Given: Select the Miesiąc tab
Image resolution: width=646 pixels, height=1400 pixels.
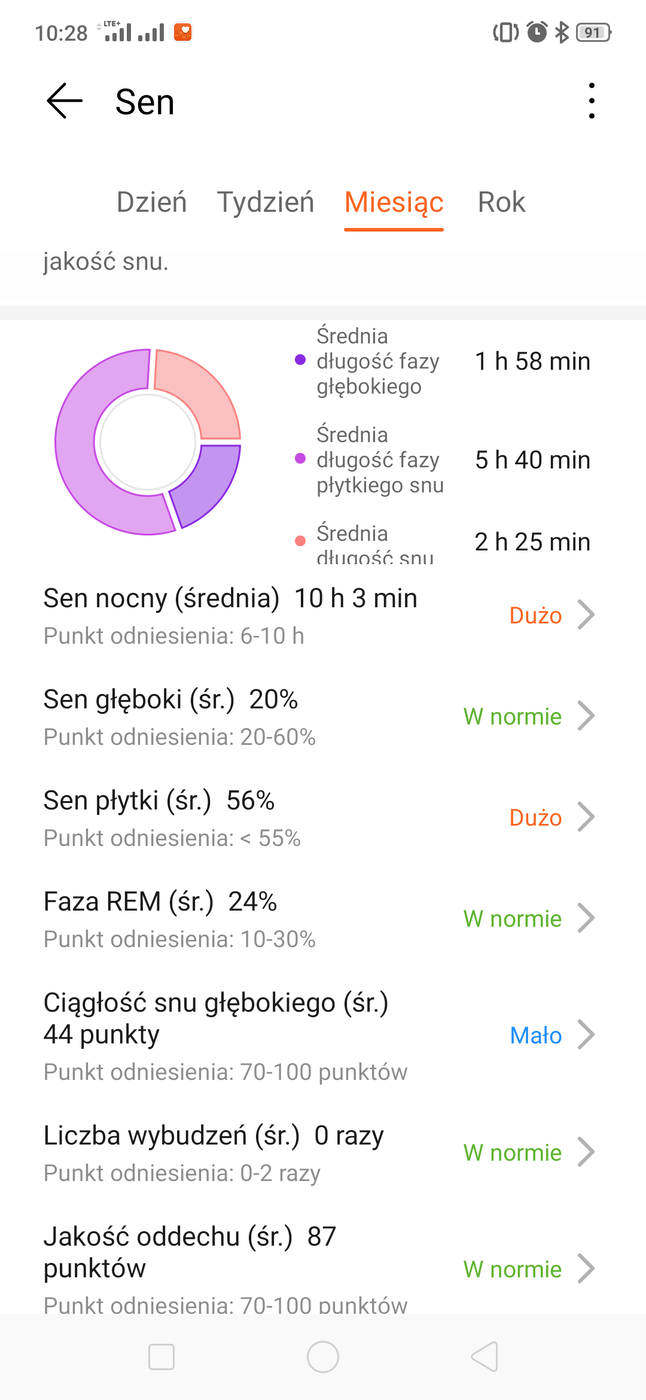Looking at the screenshot, I should pyautogui.click(x=394, y=202).
